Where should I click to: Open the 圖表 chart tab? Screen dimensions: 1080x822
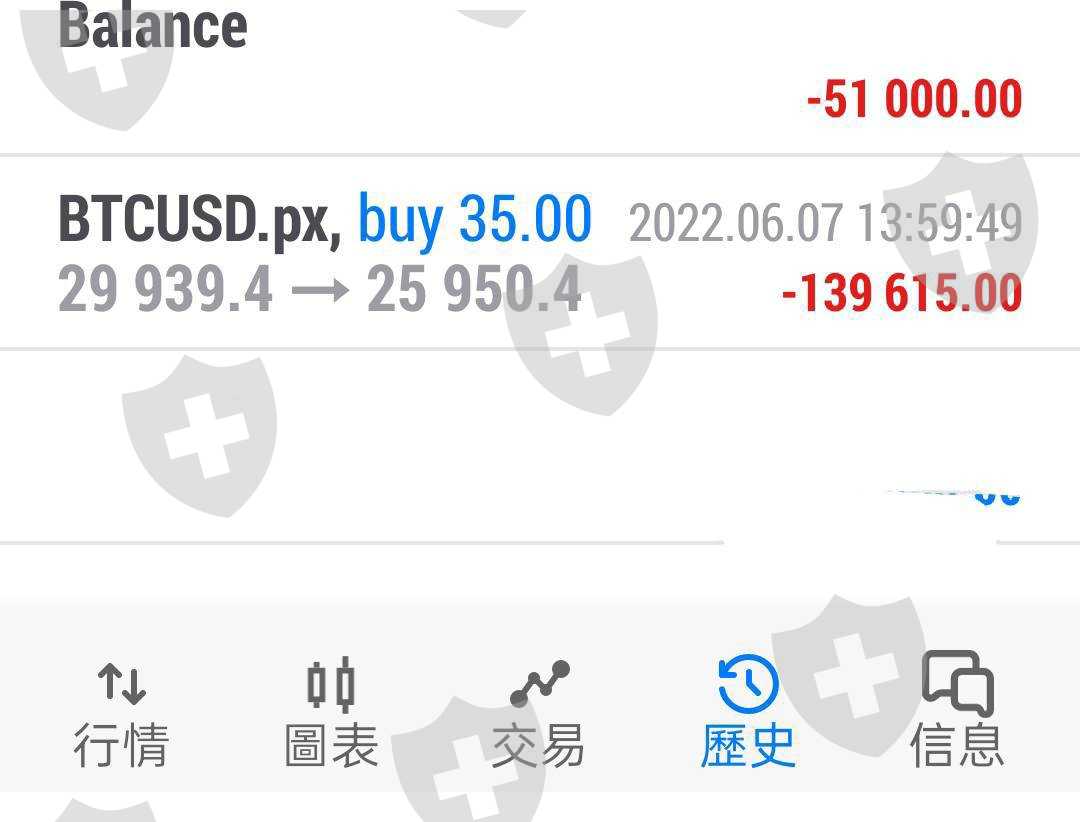pyautogui.click(x=331, y=713)
